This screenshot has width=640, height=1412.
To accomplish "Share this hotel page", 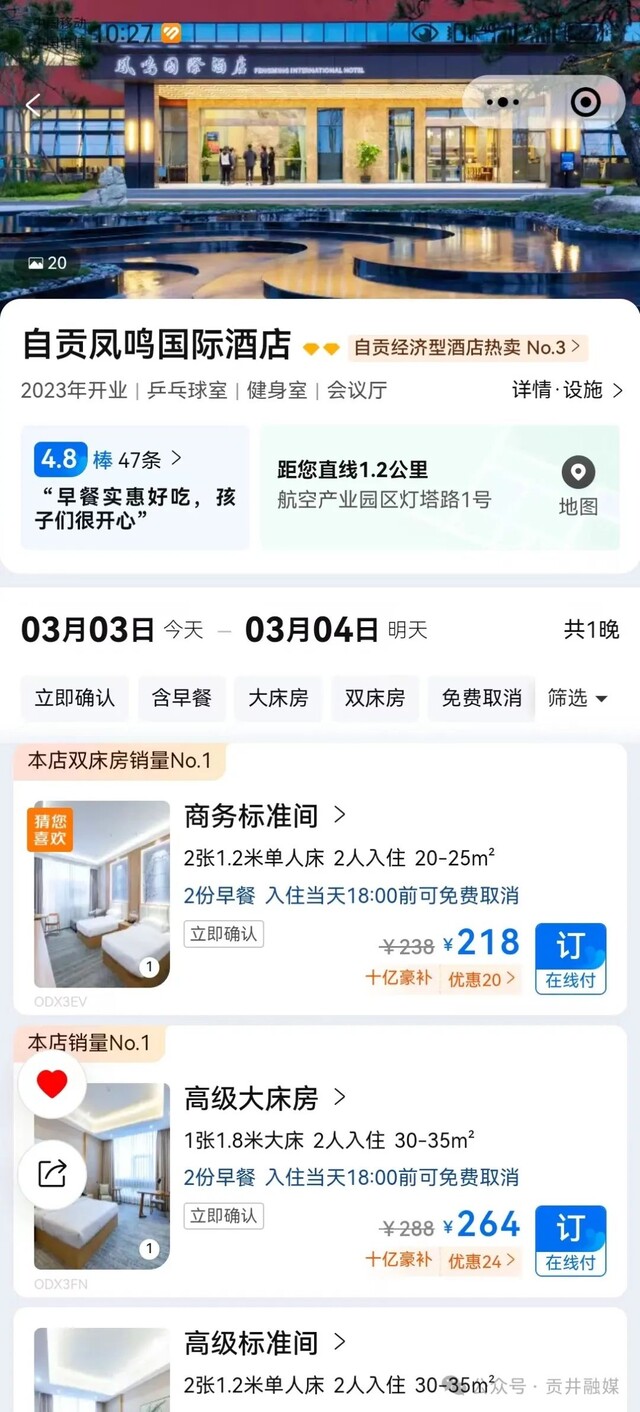I will tap(52, 1173).
